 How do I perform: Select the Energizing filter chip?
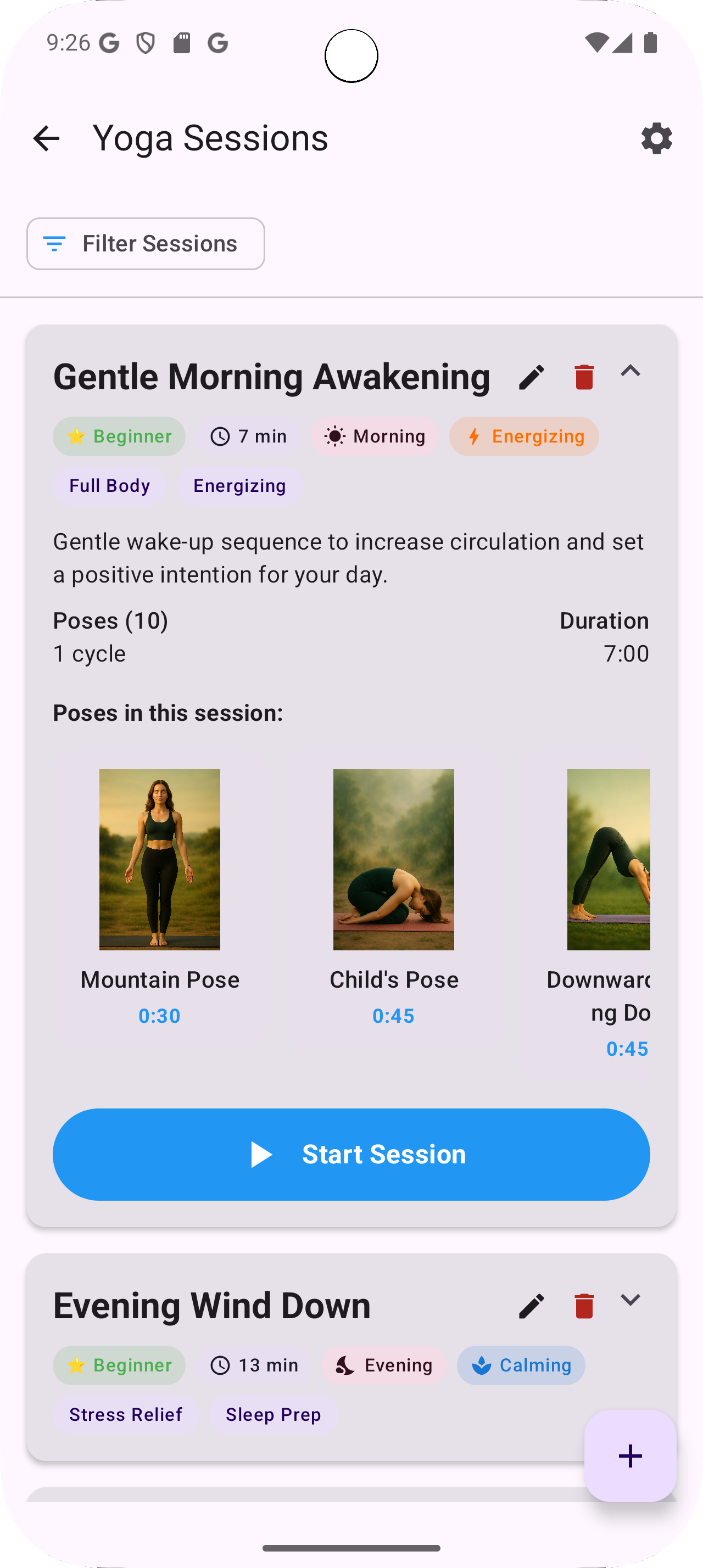tap(524, 436)
